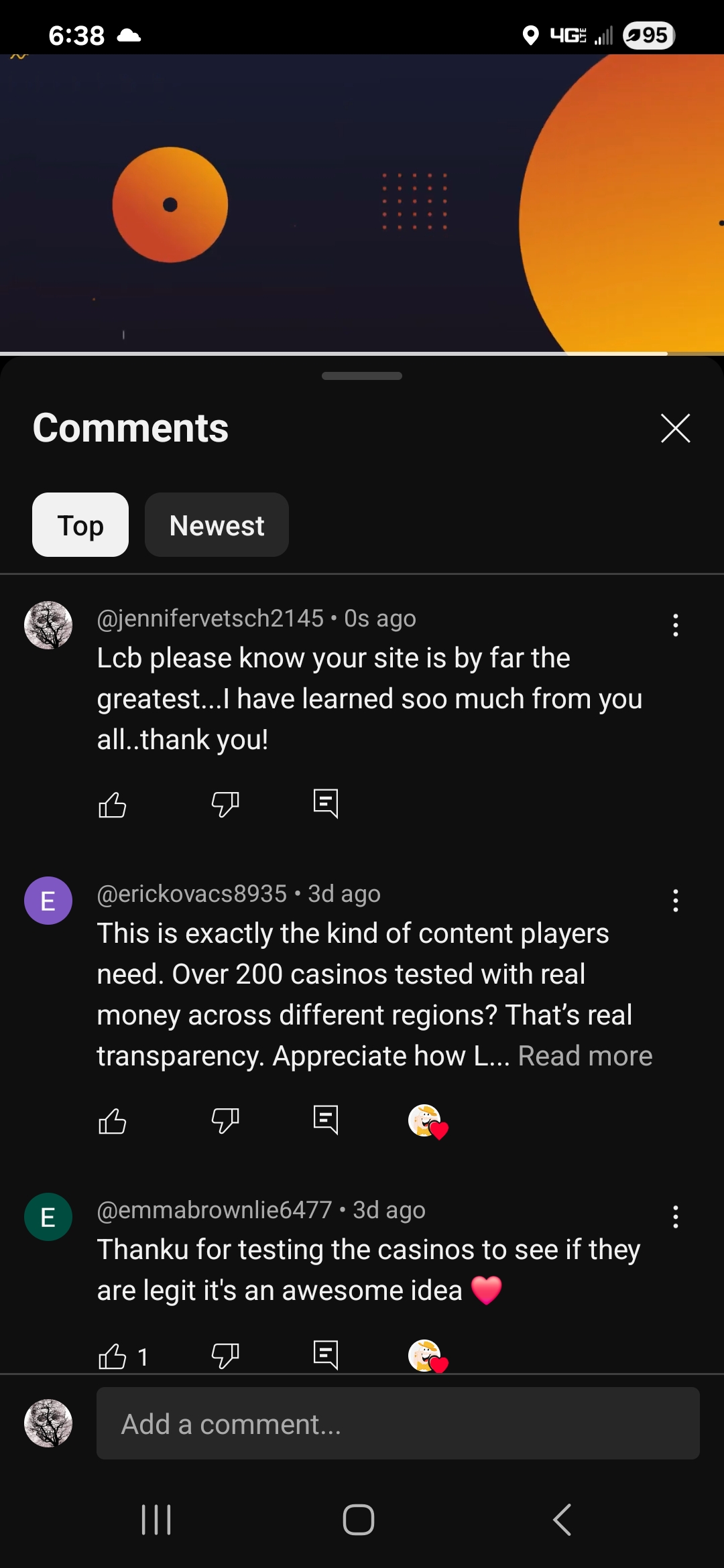Sort comments by Newest
724x1568 pixels.
pyautogui.click(x=217, y=525)
